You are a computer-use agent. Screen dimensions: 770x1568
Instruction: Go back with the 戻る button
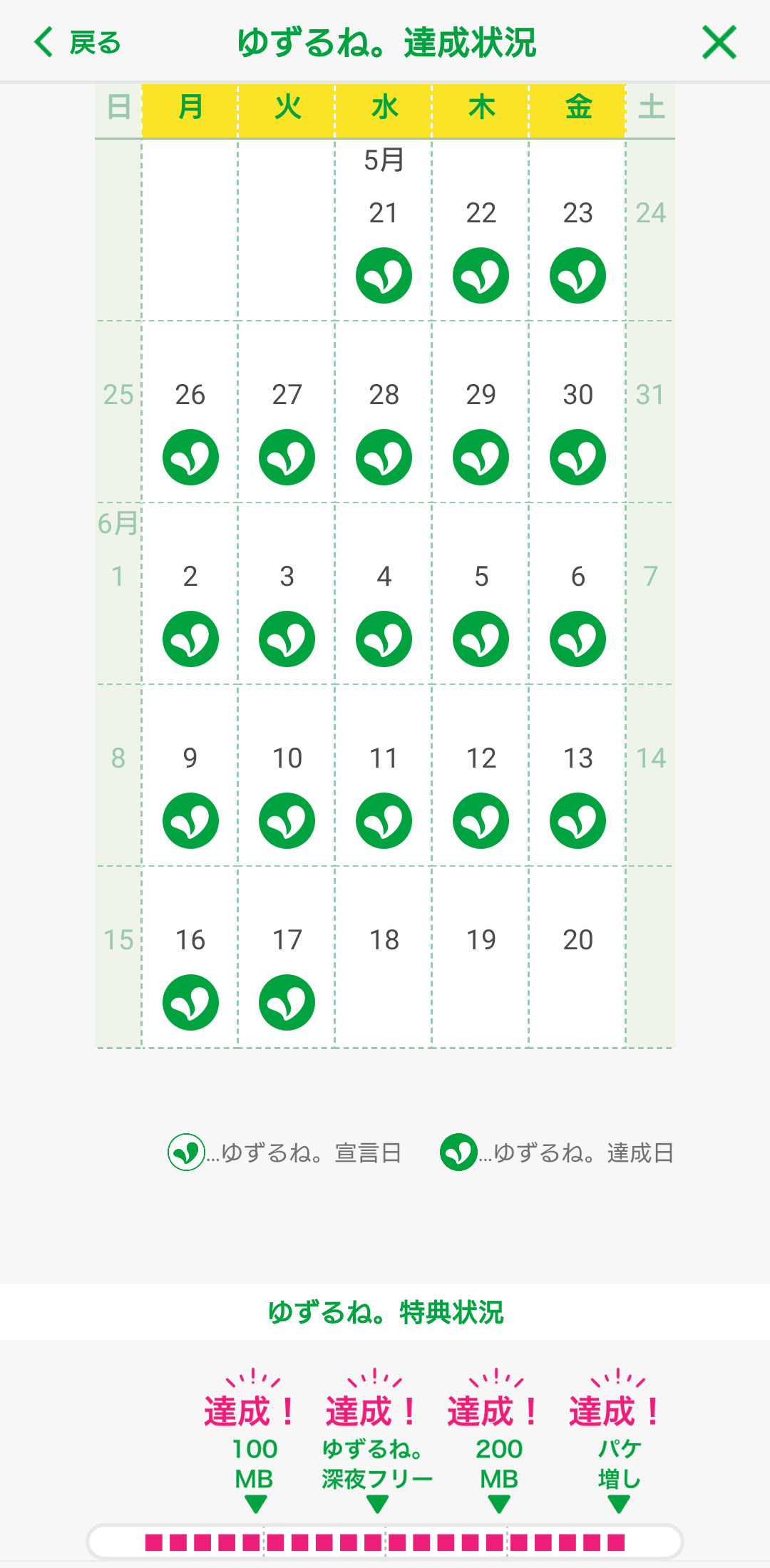[x=77, y=43]
